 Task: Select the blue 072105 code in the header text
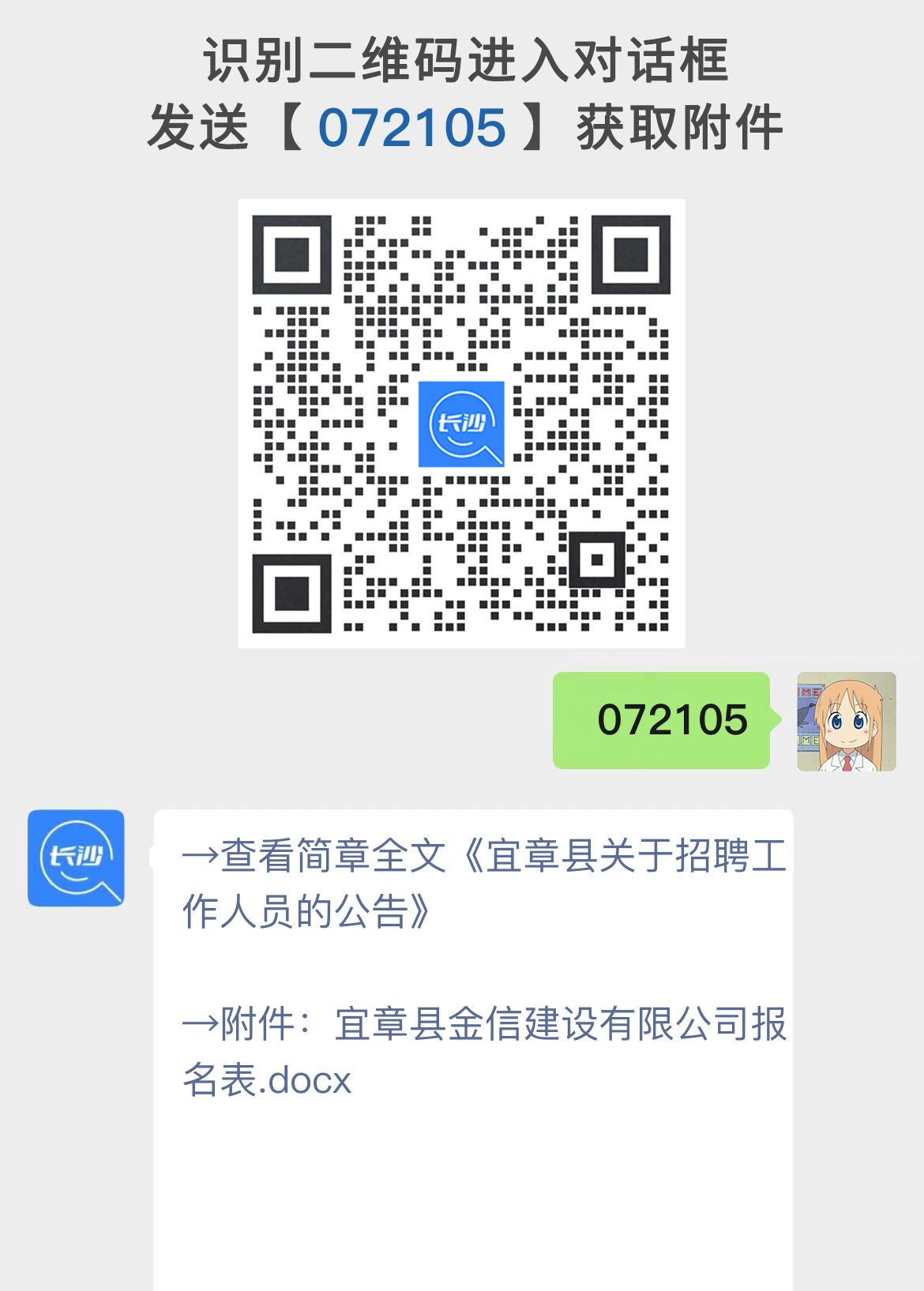pyautogui.click(x=411, y=126)
